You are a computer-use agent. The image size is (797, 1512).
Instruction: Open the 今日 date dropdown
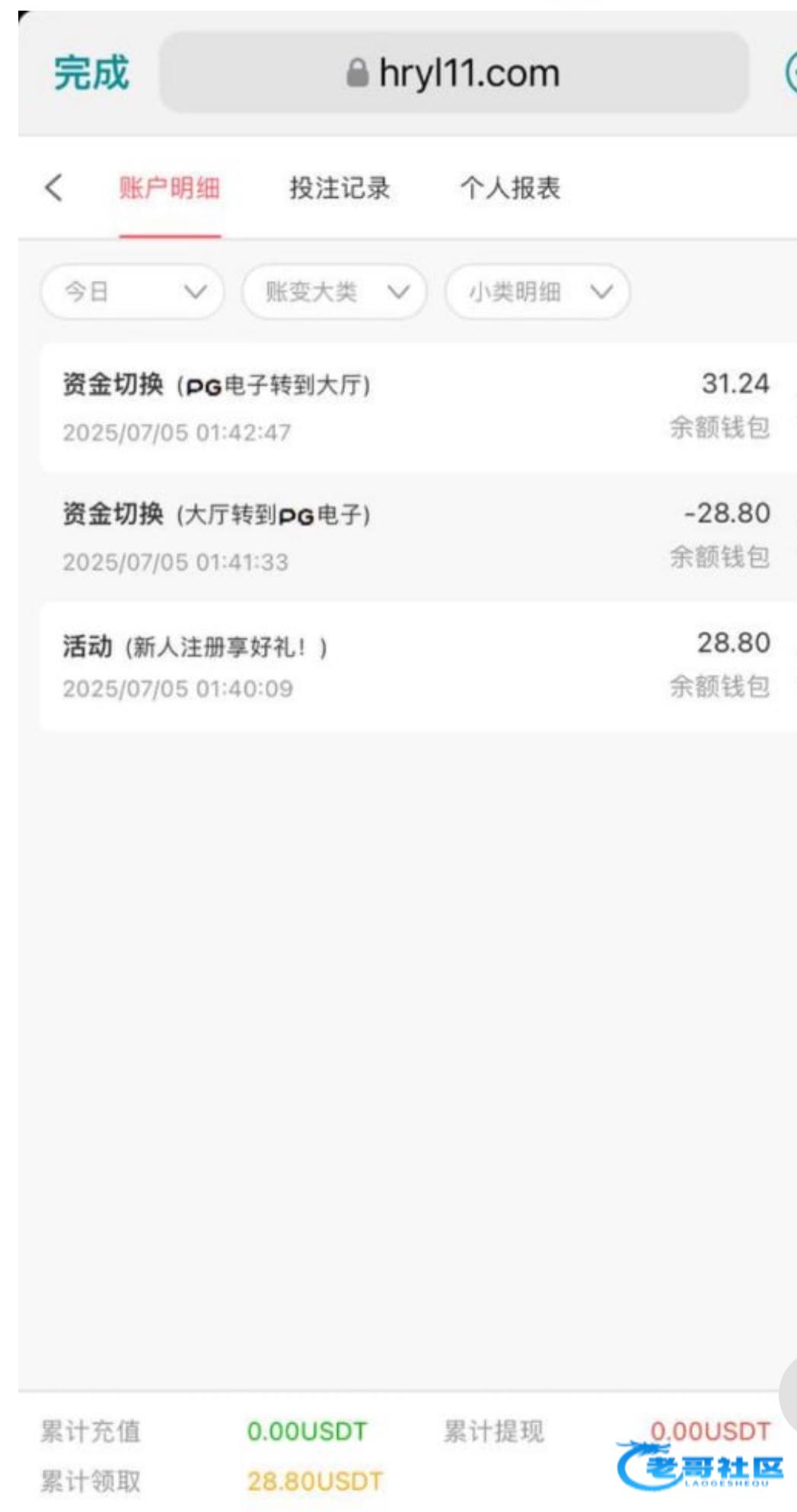point(132,291)
